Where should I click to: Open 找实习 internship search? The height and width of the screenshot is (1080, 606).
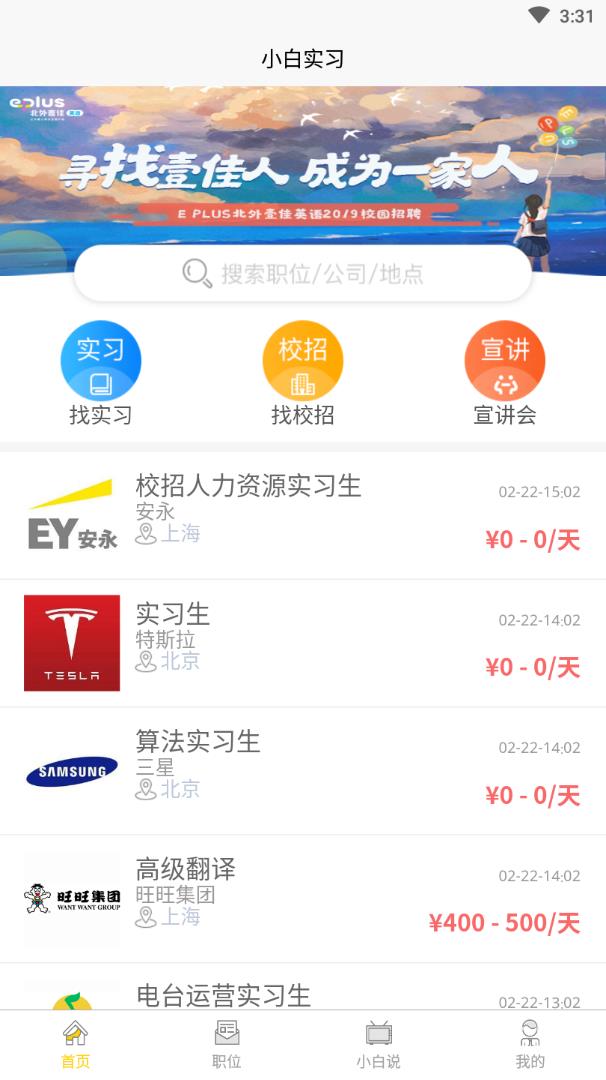pos(100,373)
